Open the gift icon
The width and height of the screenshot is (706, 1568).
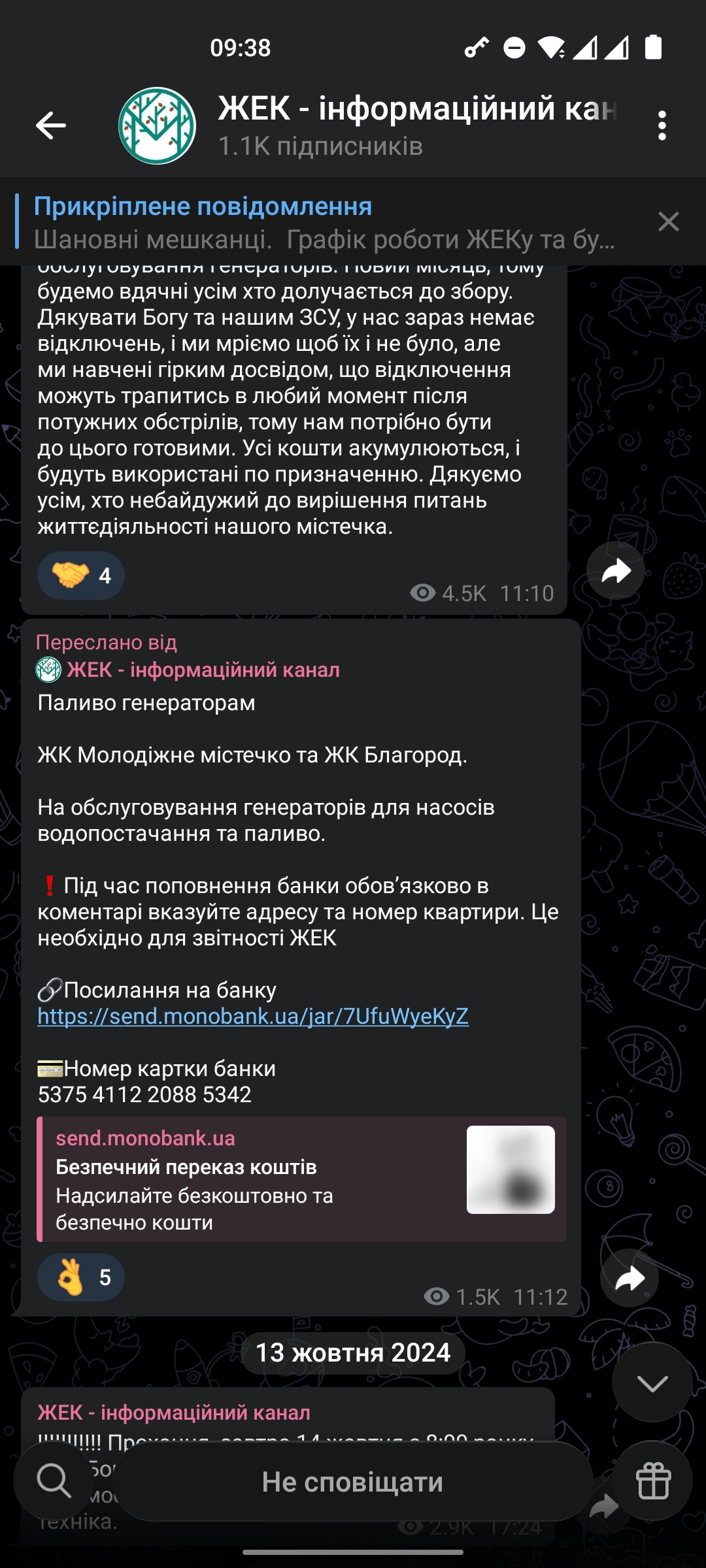click(652, 1480)
